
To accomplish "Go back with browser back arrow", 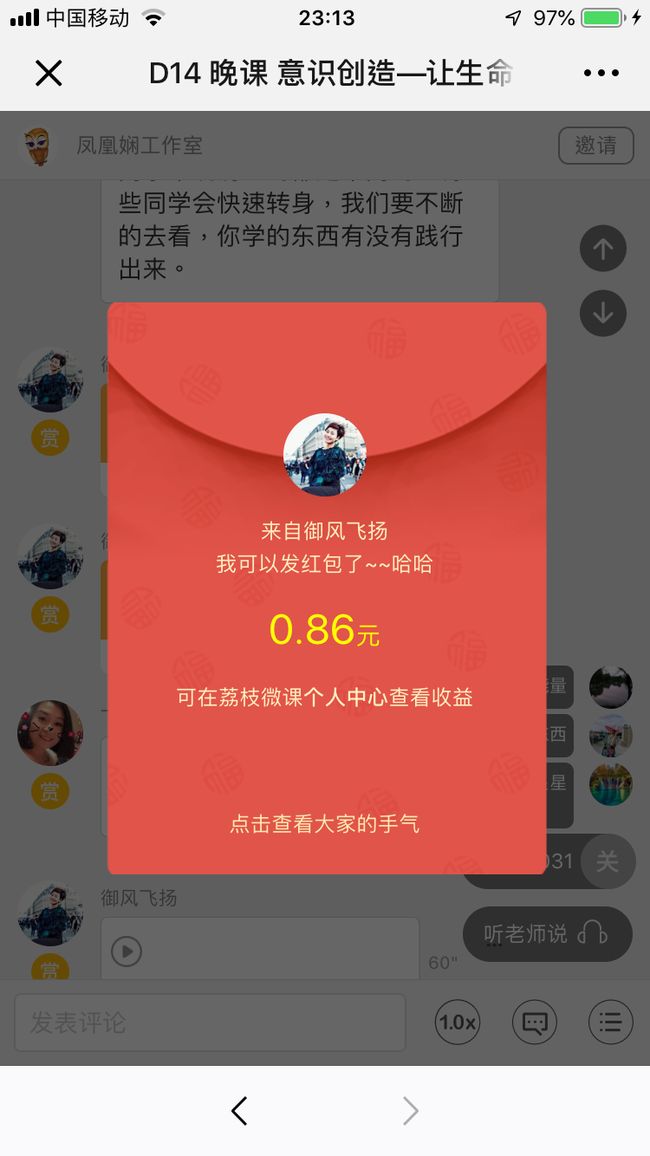I will [239, 1110].
